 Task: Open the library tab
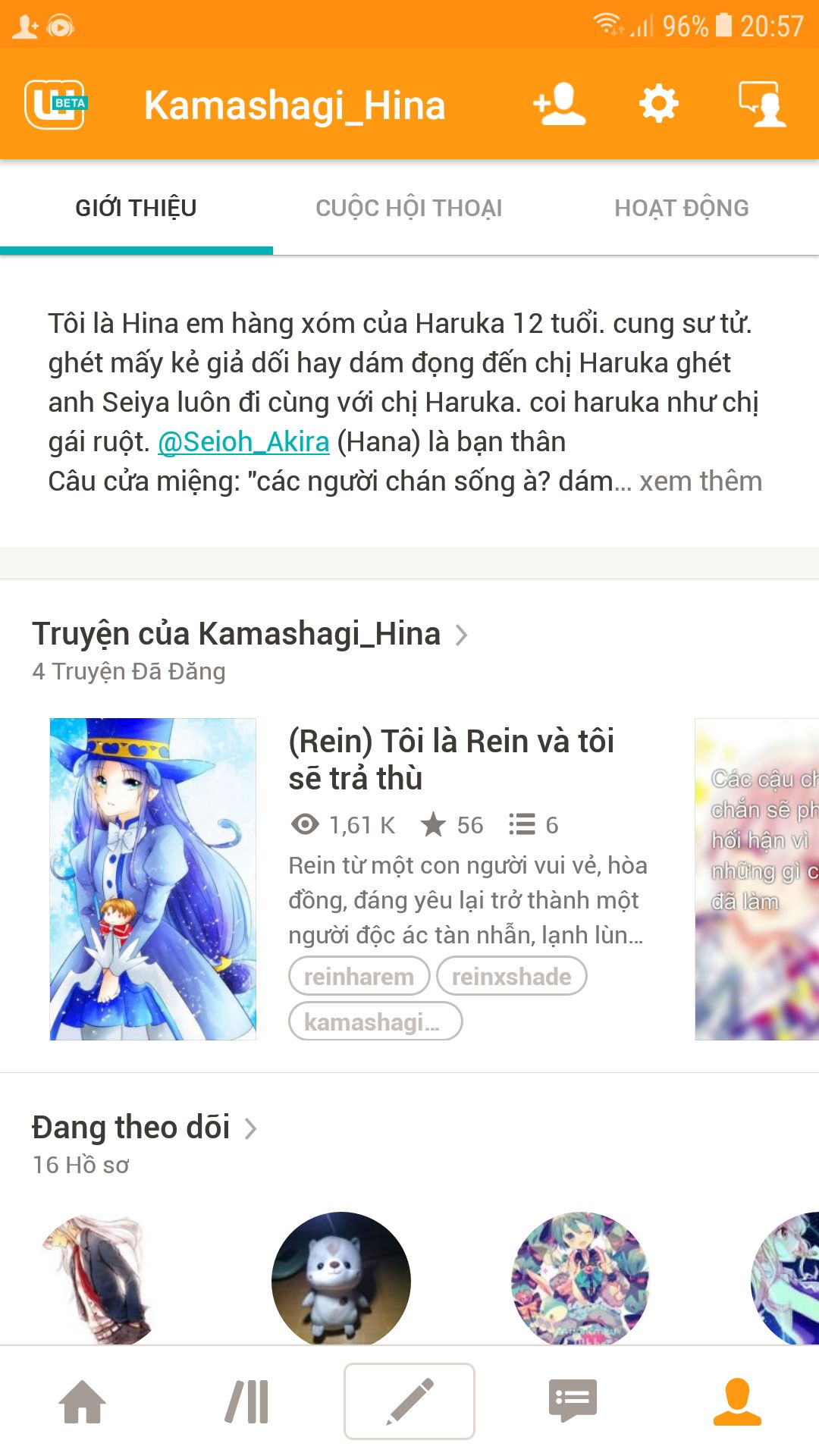click(246, 1401)
